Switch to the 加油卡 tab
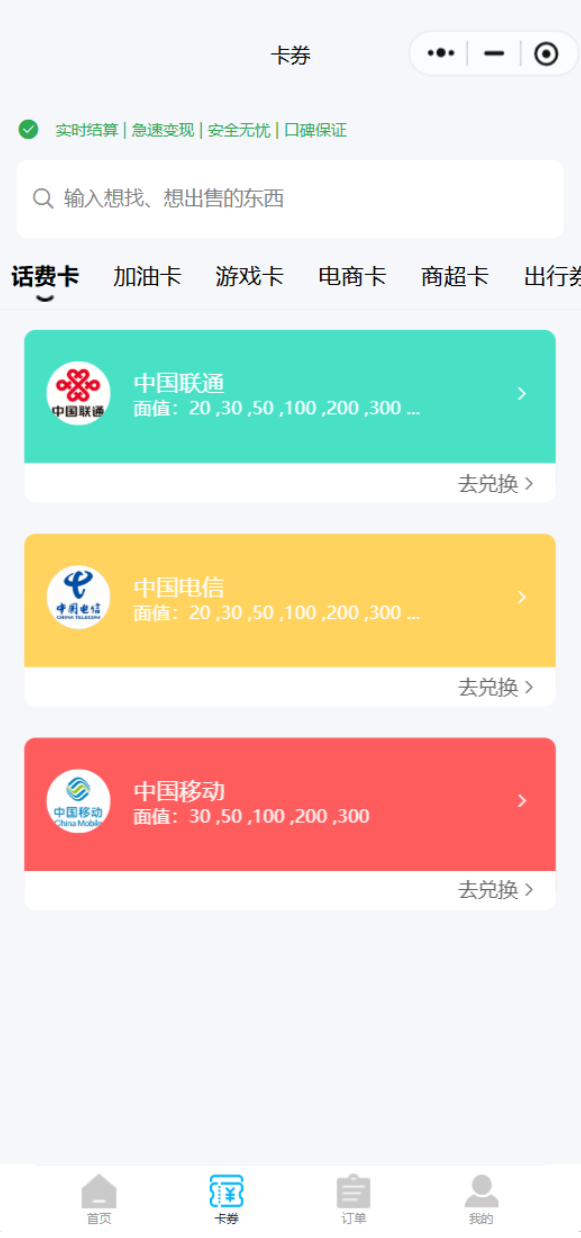581x1238 pixels. [147, 277]
